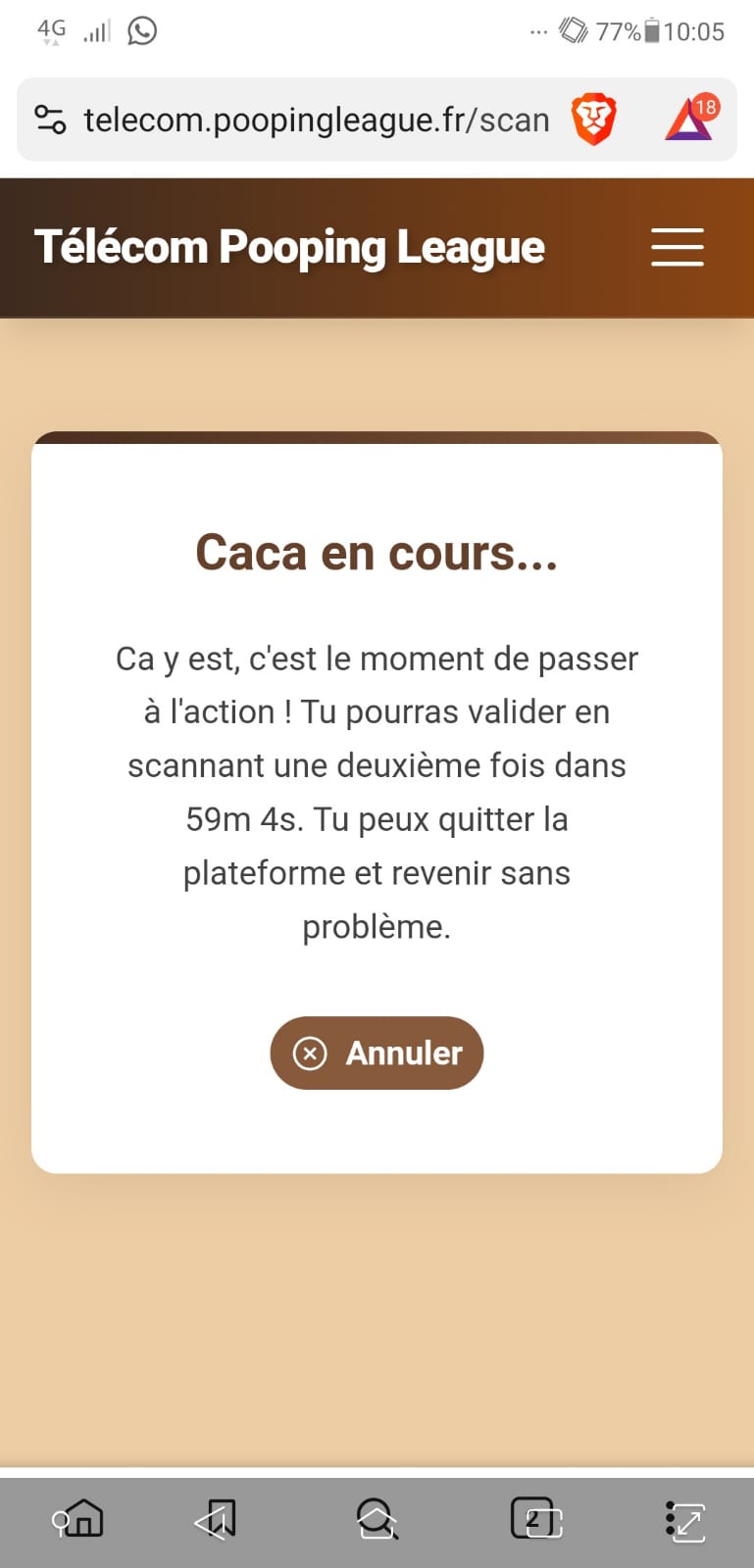Go to the browser home page

tap(78, 1520)
